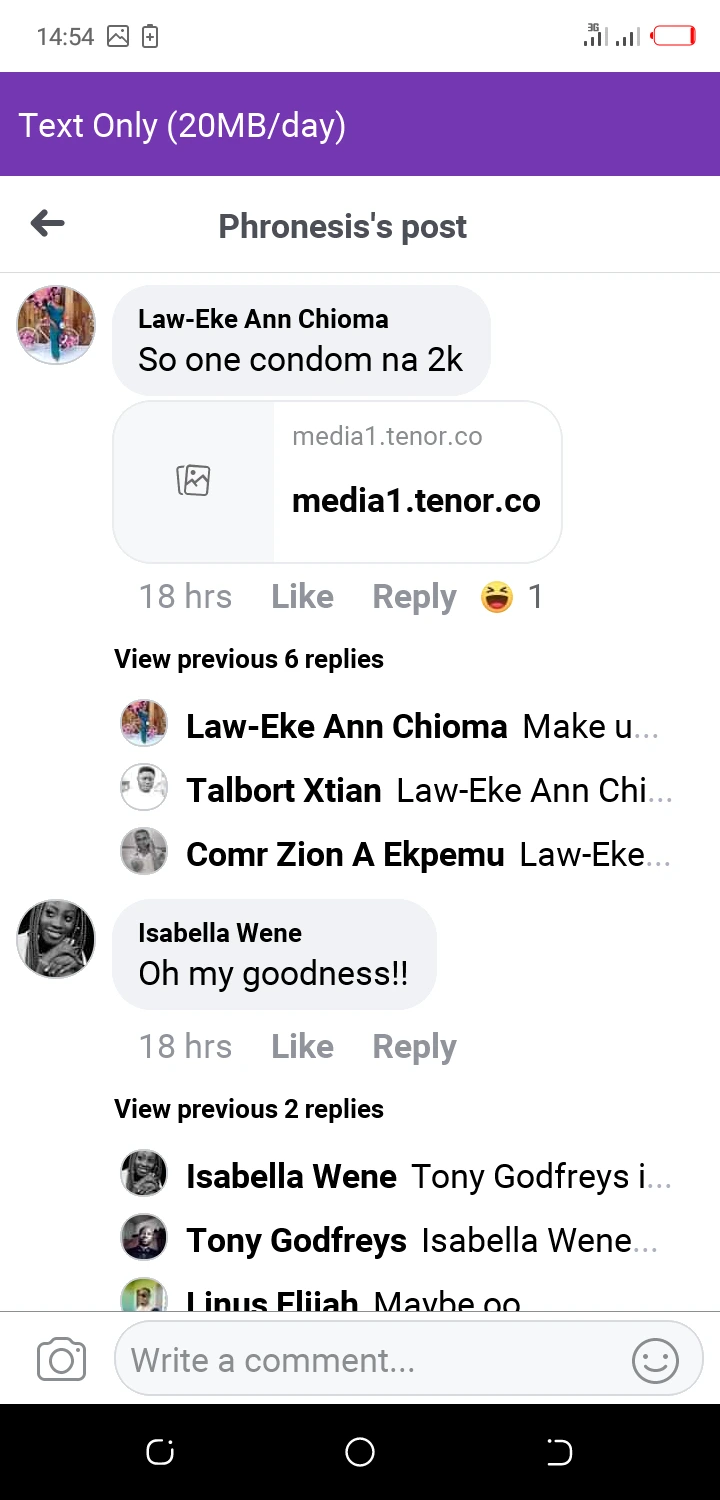Viewport: 720px width, 1500px height.
Task: Open the camera to attach a photo
Action: [x=61, y=1360]
